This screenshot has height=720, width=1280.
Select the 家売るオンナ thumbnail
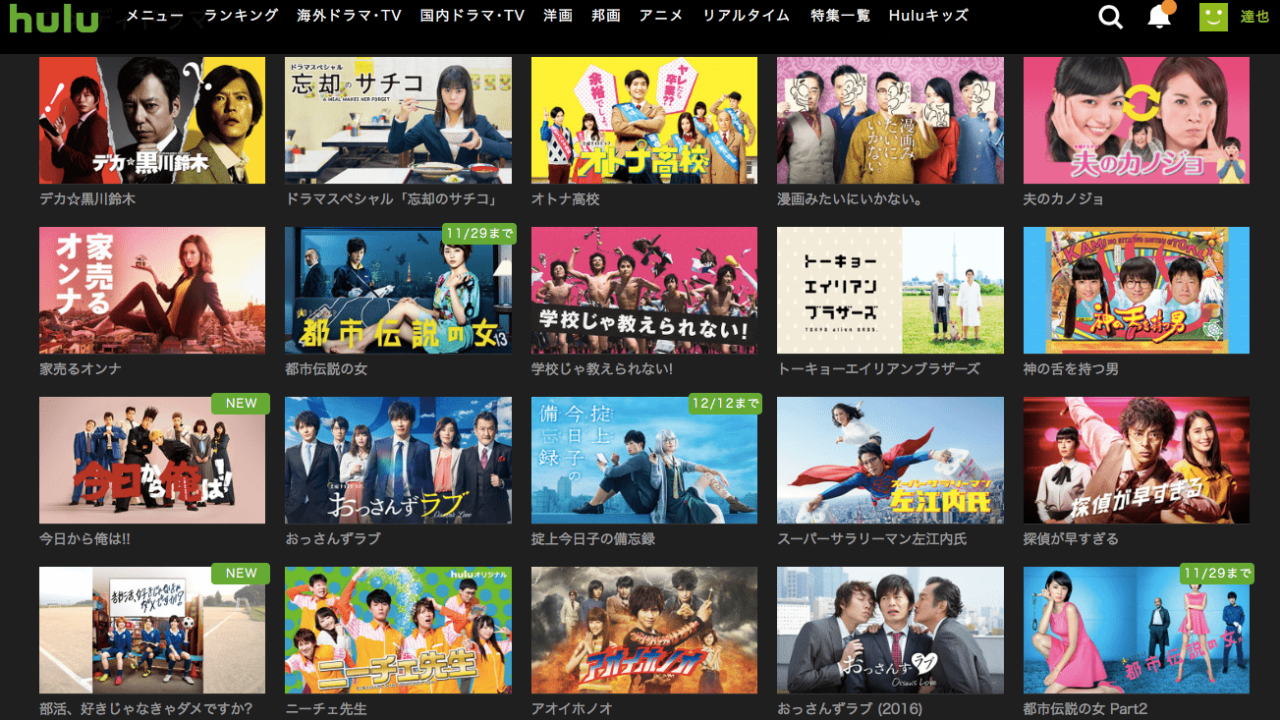point(152,290)
